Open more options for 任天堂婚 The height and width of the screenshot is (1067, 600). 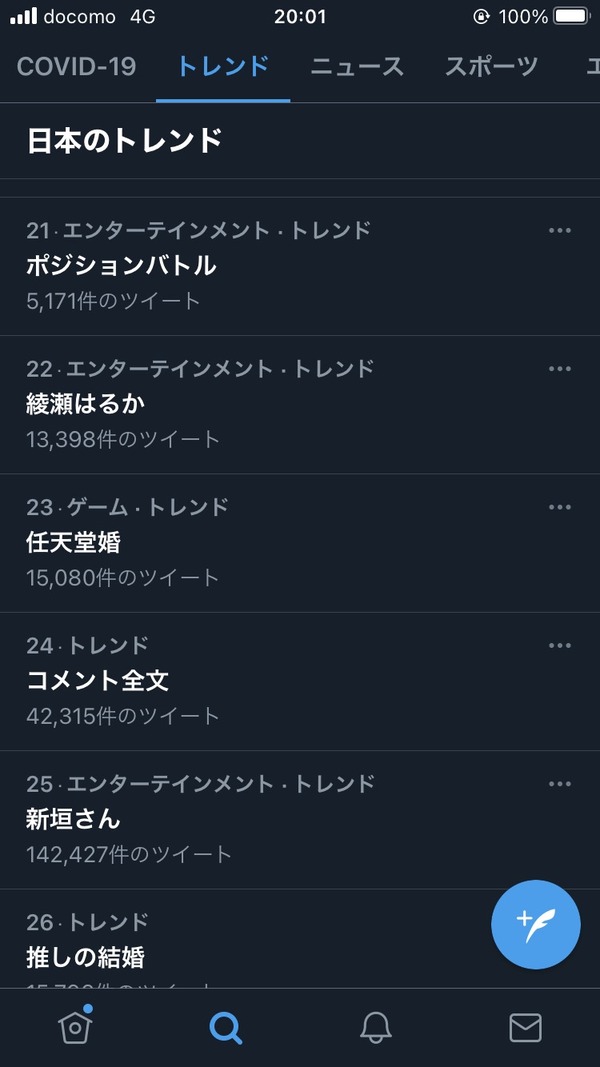(x=560, y=507)
